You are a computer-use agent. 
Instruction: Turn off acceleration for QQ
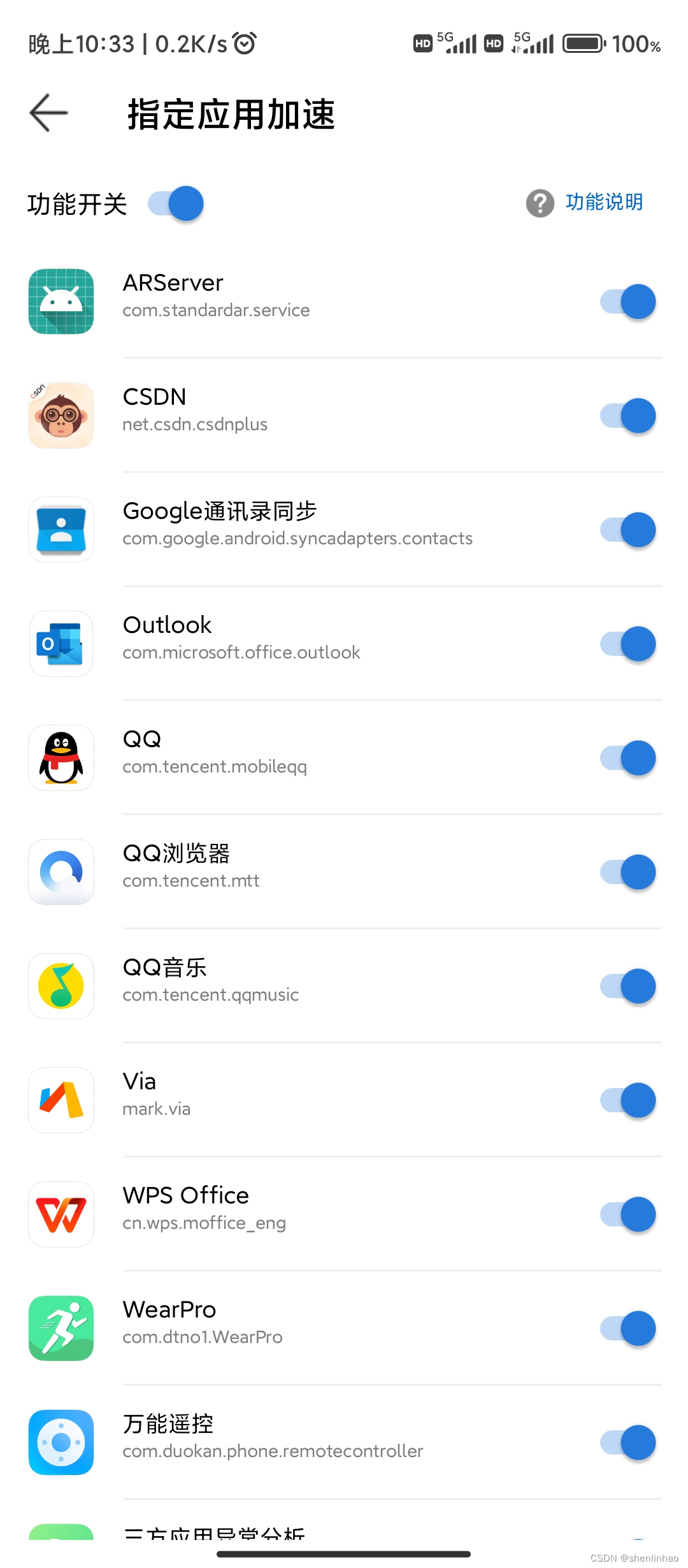627,758
